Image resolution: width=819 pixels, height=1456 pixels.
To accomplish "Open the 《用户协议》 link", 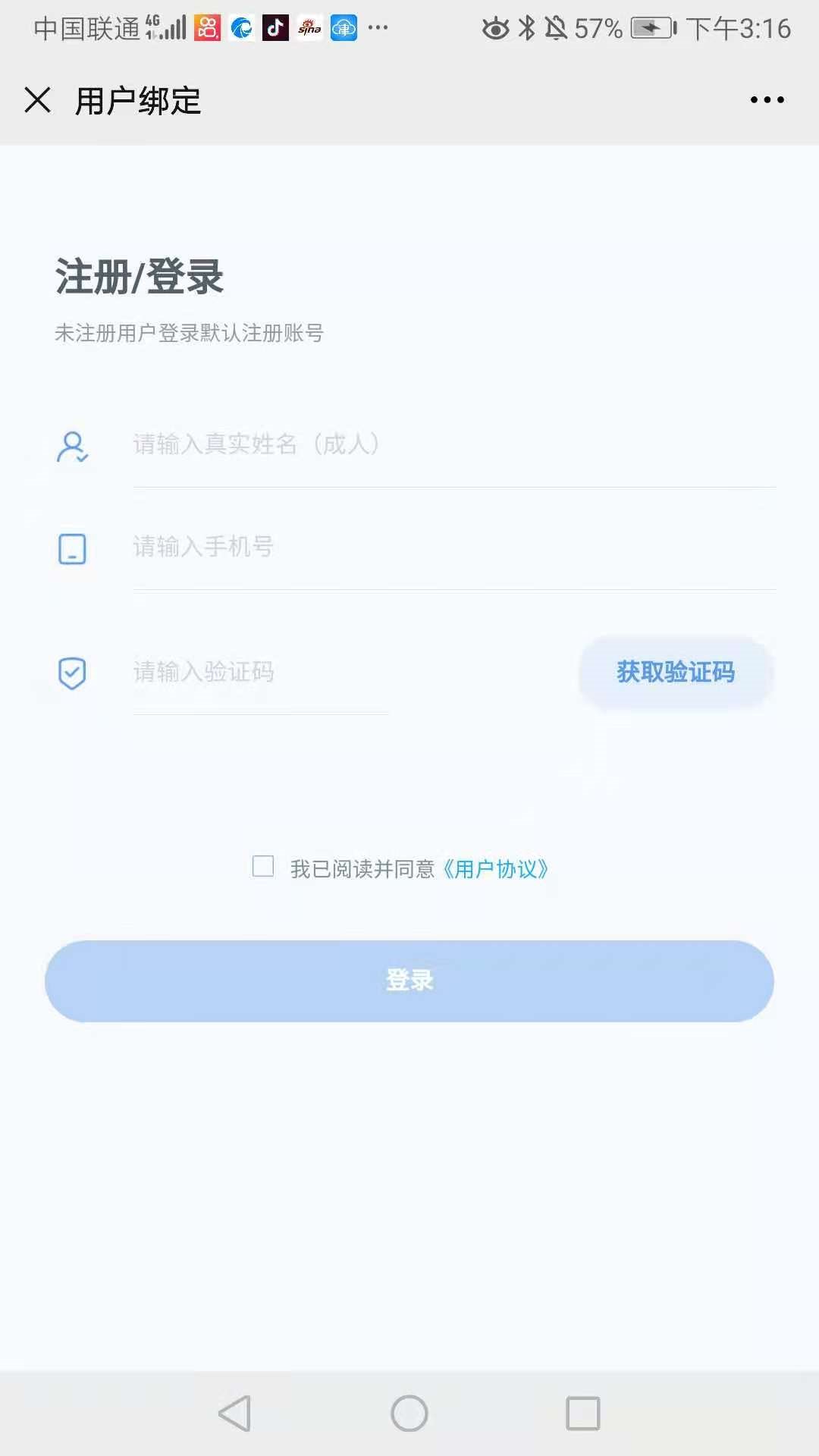I will click(495, 869).
